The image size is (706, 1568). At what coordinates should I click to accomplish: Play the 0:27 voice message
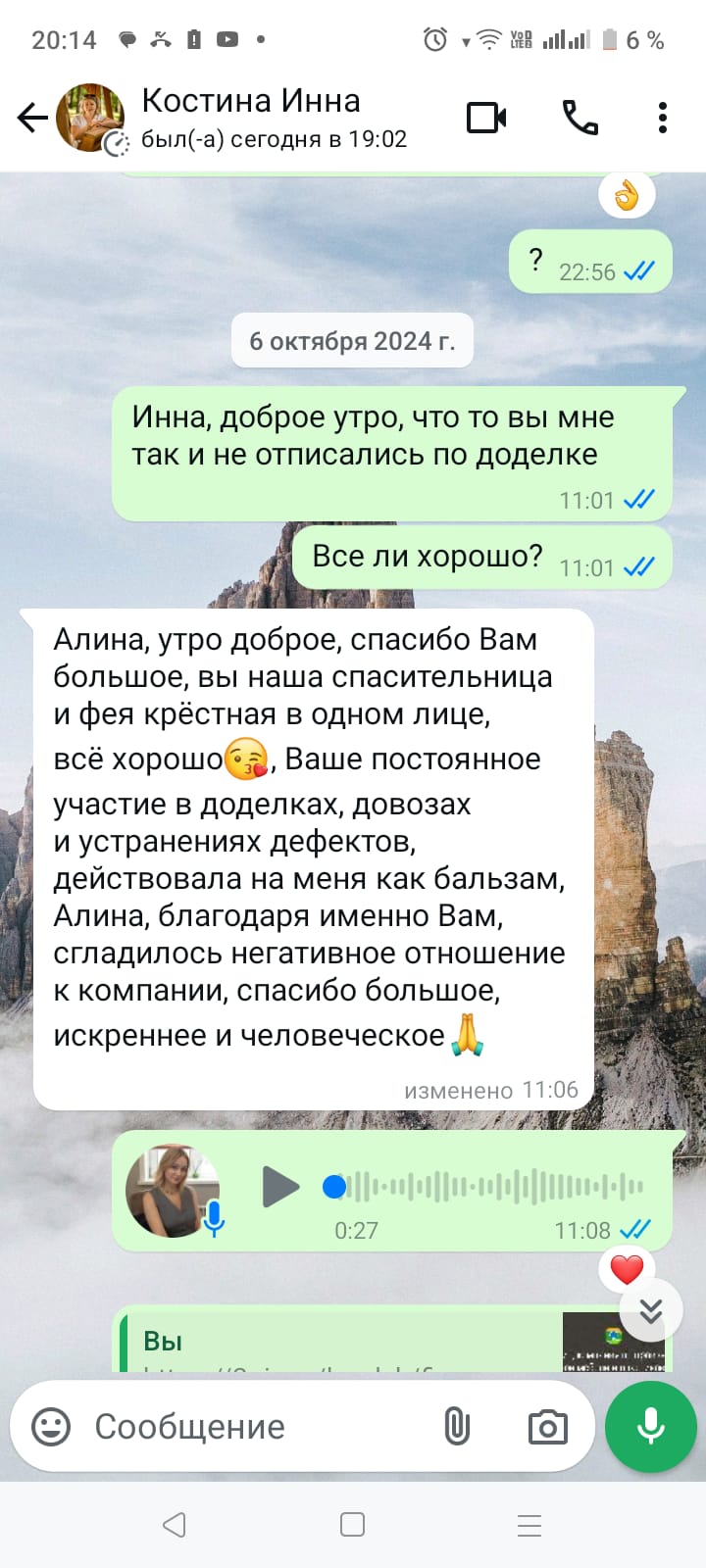pyautogui.click(x=280, y=1187)
